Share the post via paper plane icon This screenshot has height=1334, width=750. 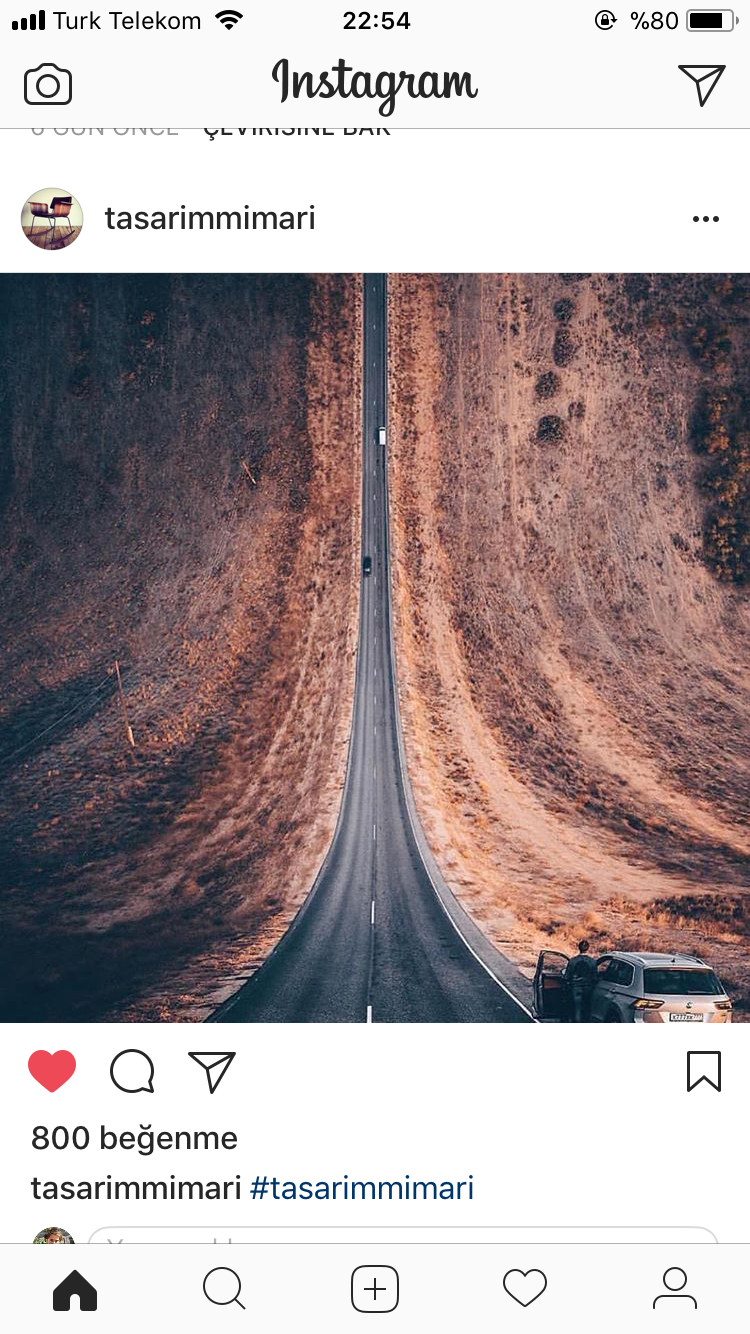tap(212, 1071)
